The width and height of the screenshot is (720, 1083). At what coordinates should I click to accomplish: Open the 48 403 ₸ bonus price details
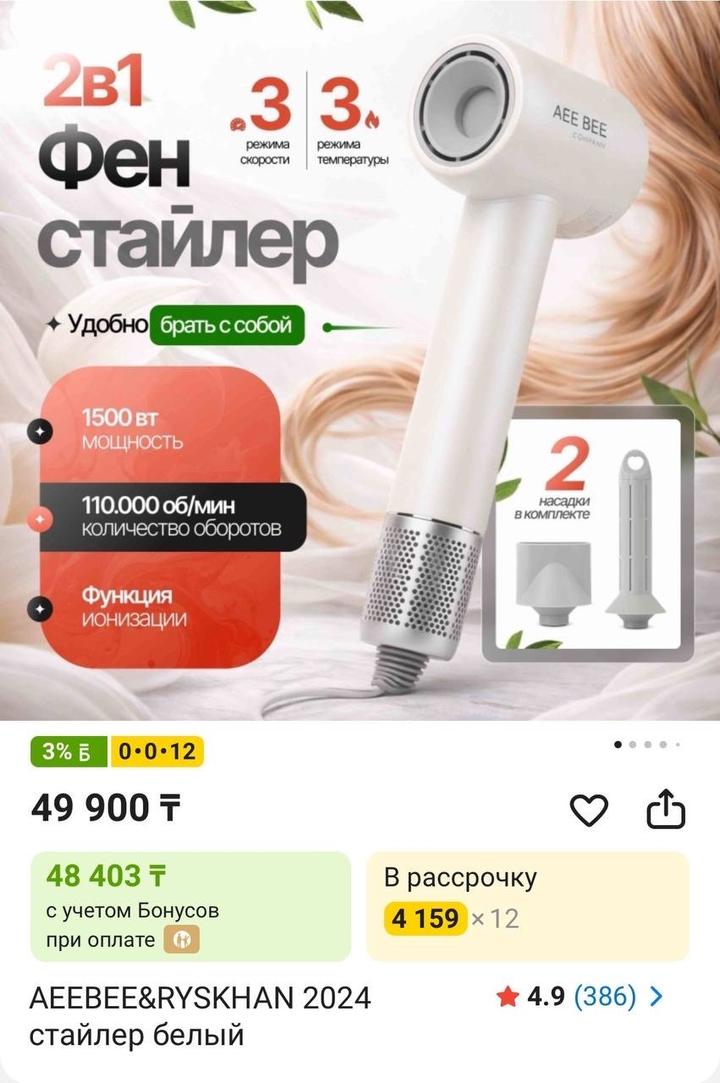pos(190,906)
